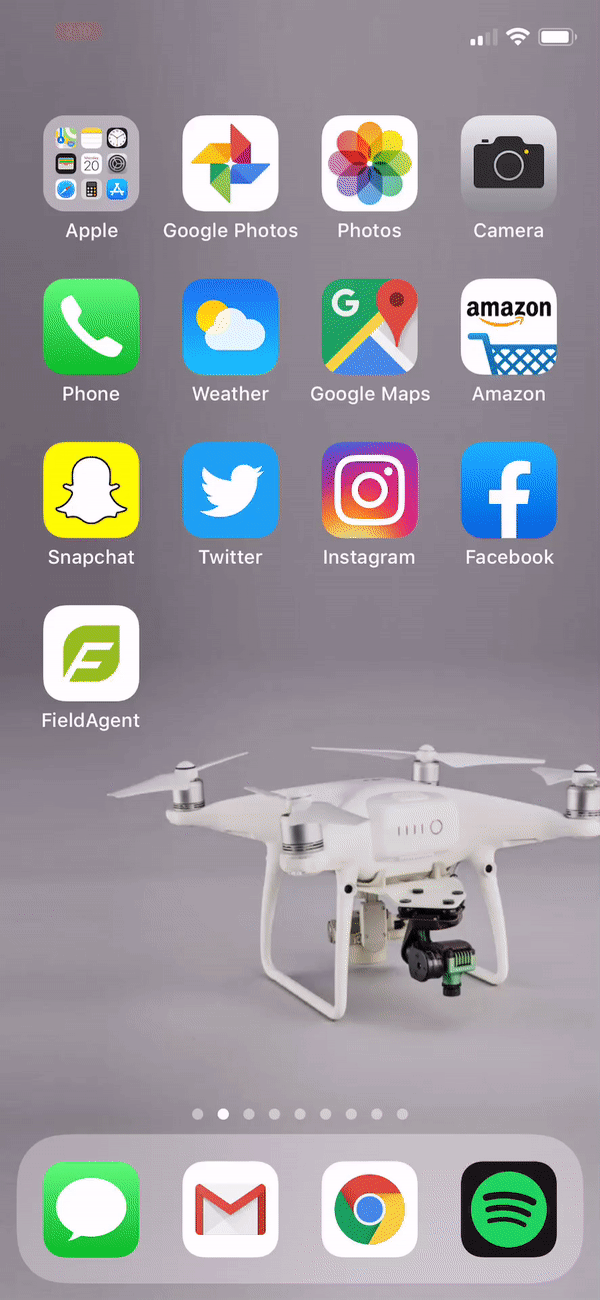Launch the Camera app

pos(508,164)
